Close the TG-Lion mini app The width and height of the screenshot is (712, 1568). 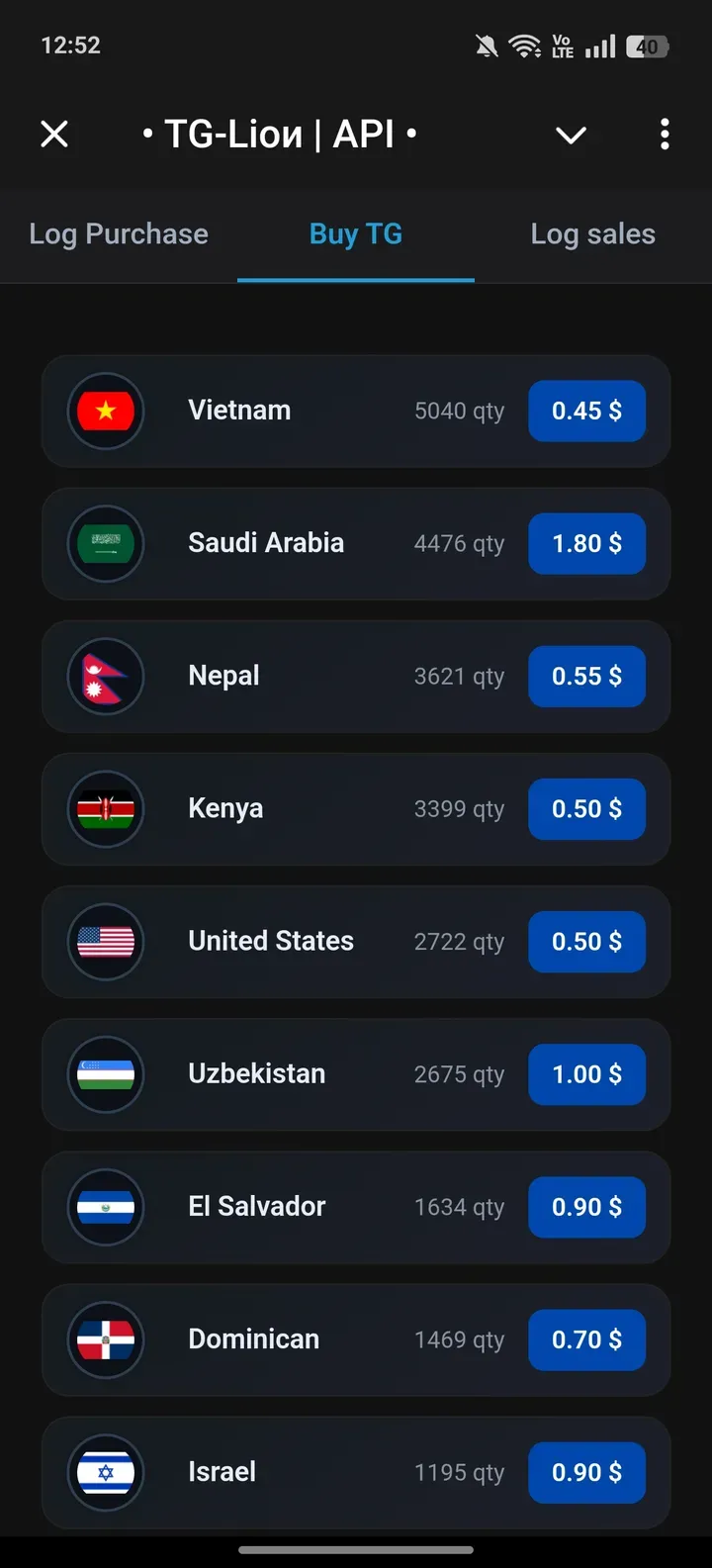54,134
